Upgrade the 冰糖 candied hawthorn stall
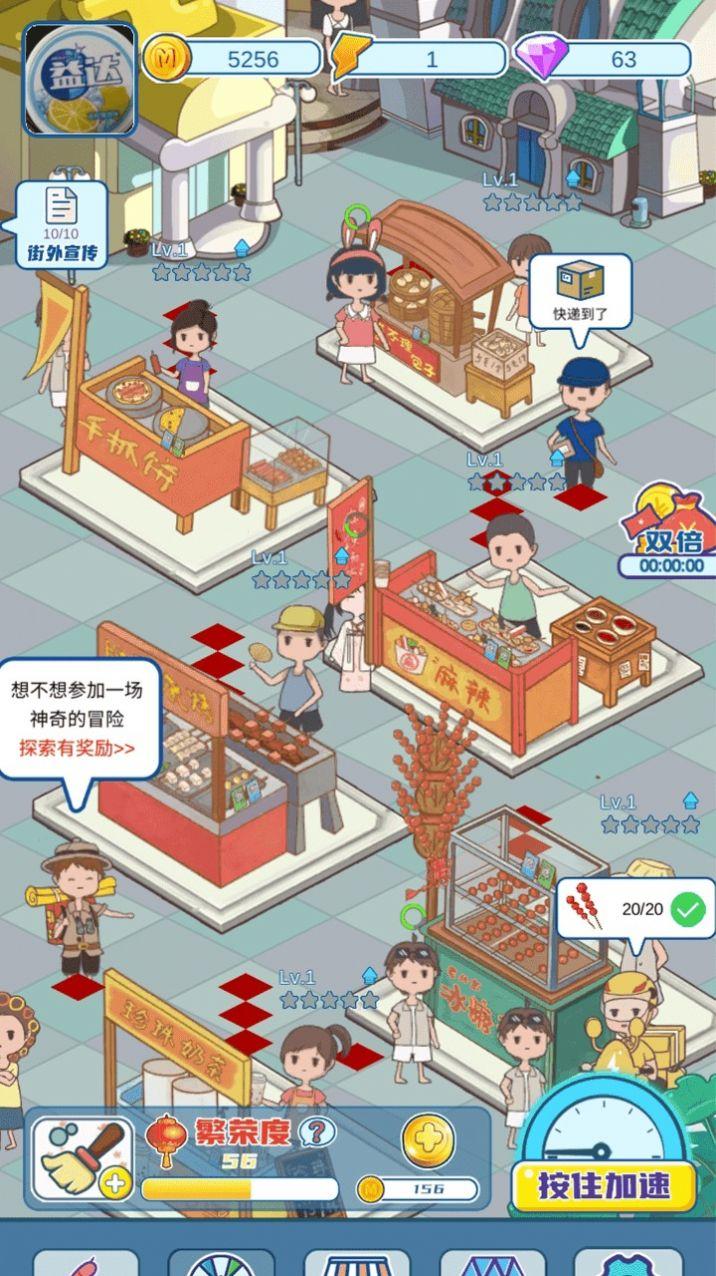The image size is (716, 1276). pos(690,801)
